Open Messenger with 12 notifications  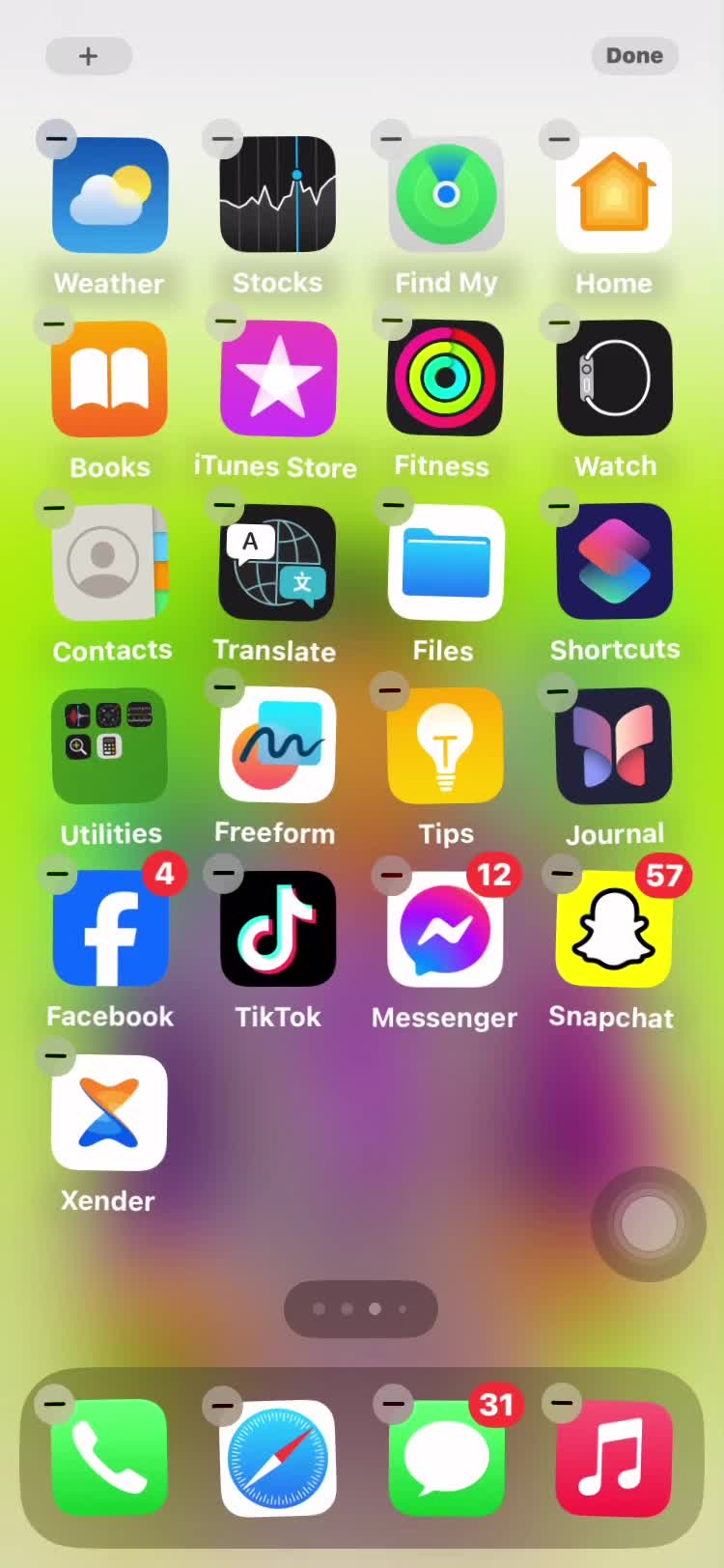pyautogui.click(x=445, y=929)
